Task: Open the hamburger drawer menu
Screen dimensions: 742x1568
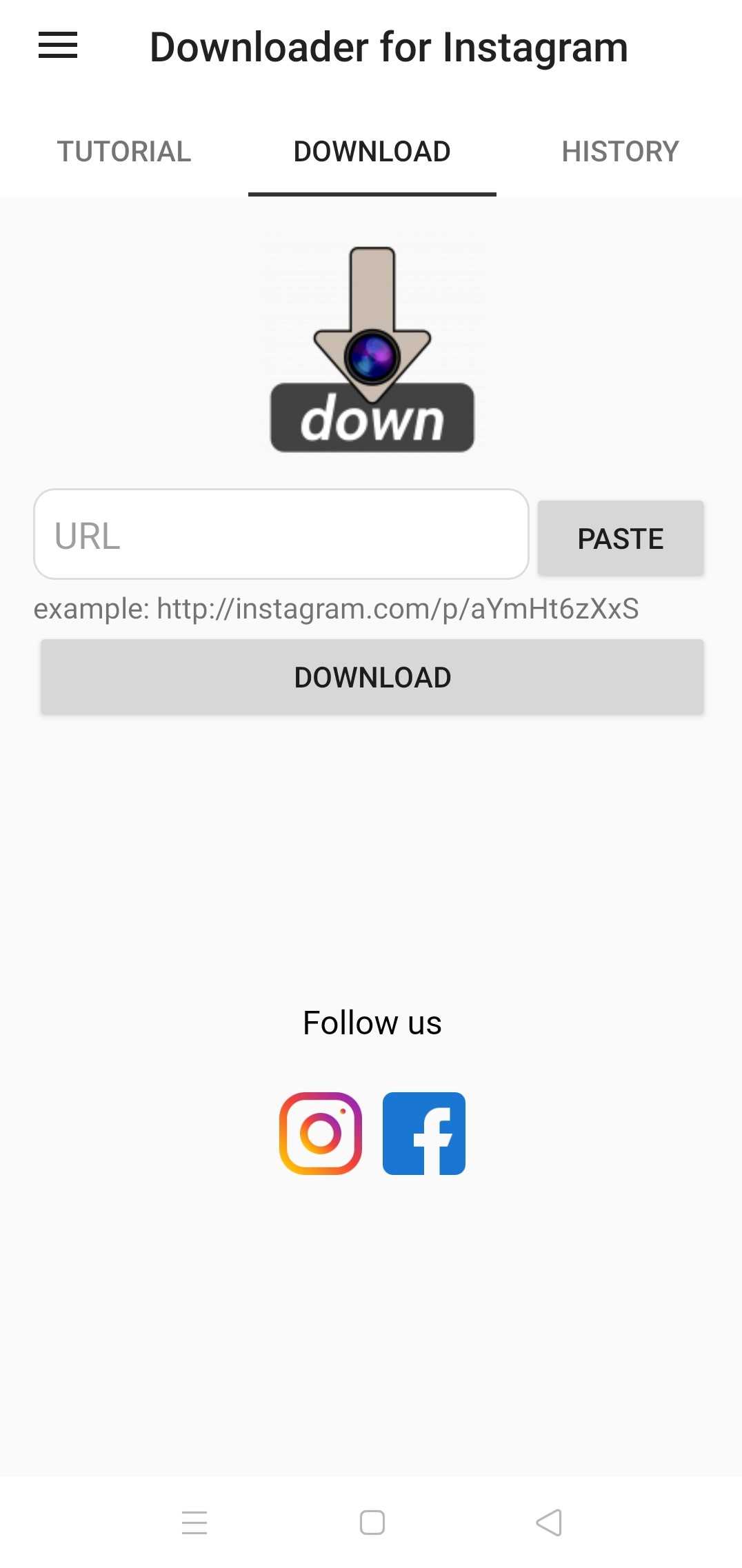Action: [x=58, y=46]
